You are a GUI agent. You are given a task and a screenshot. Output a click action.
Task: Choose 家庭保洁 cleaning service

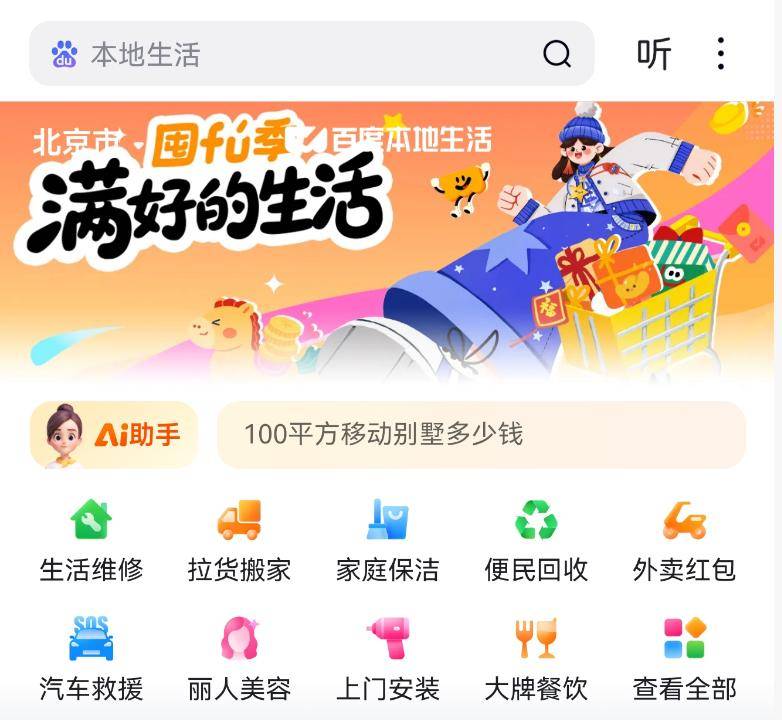click(x=387, y=541)
